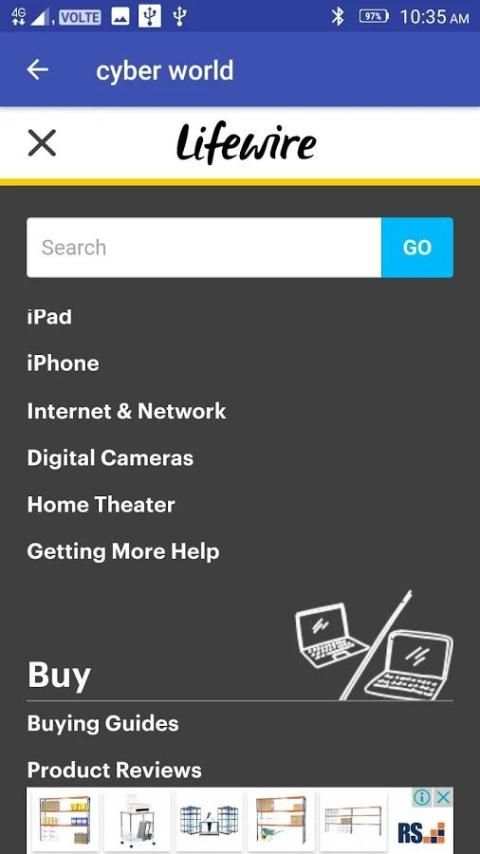The width and height of the screenshot is (480, 854).
Task: Open Buying Guides
Action: pos(103,723)
